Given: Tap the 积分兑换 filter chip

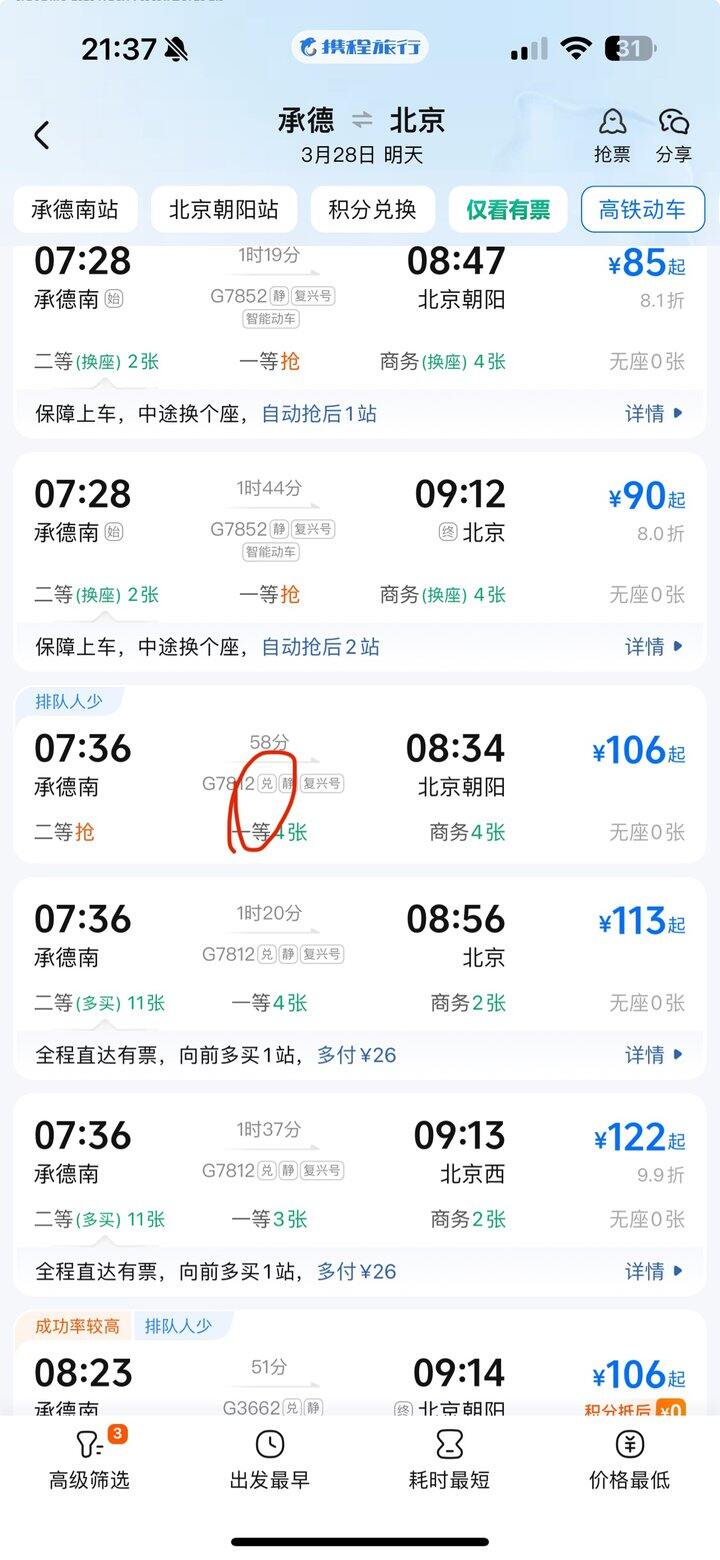Looking at the screenshot, I should 372,210.
